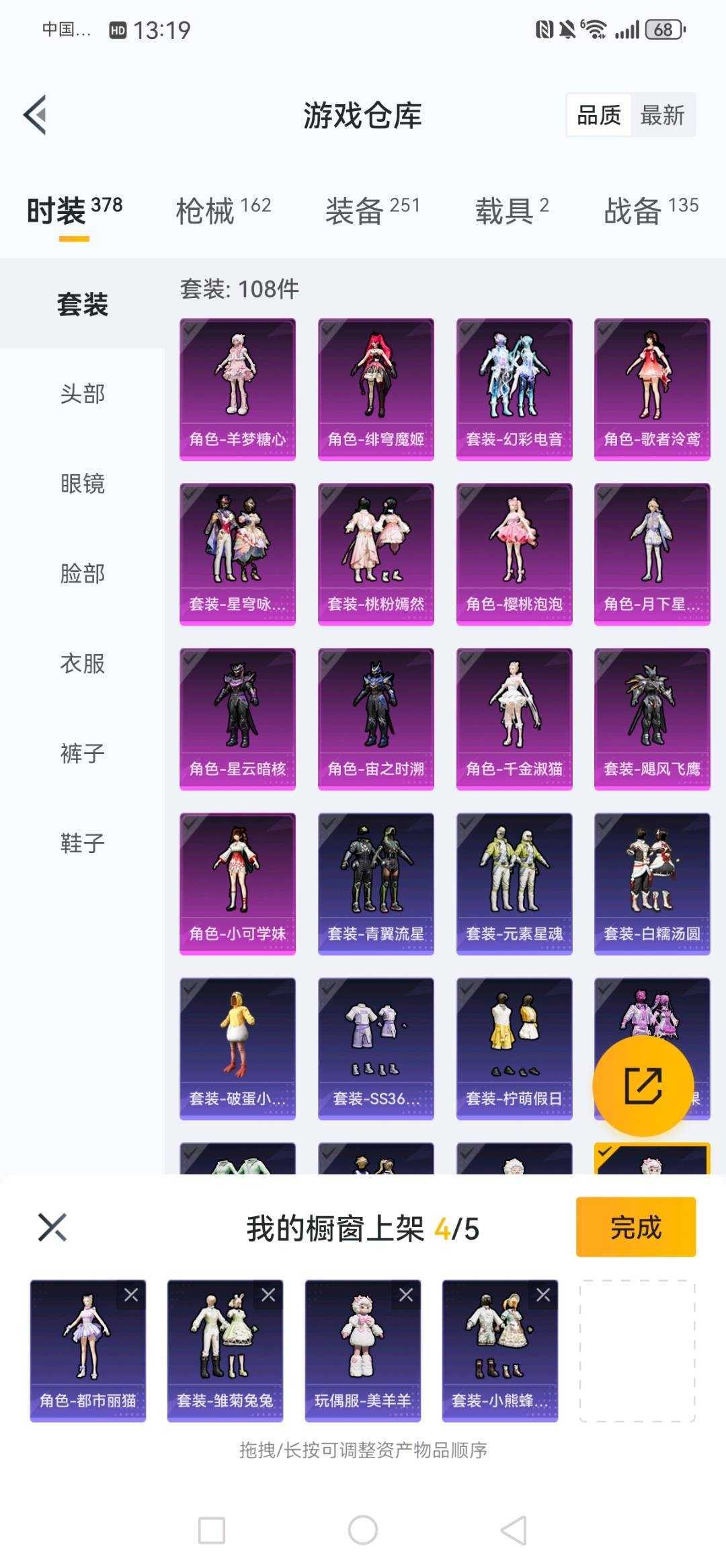
Task: Select the 头部 category in the sidebar
Action: tap(82, 394)
